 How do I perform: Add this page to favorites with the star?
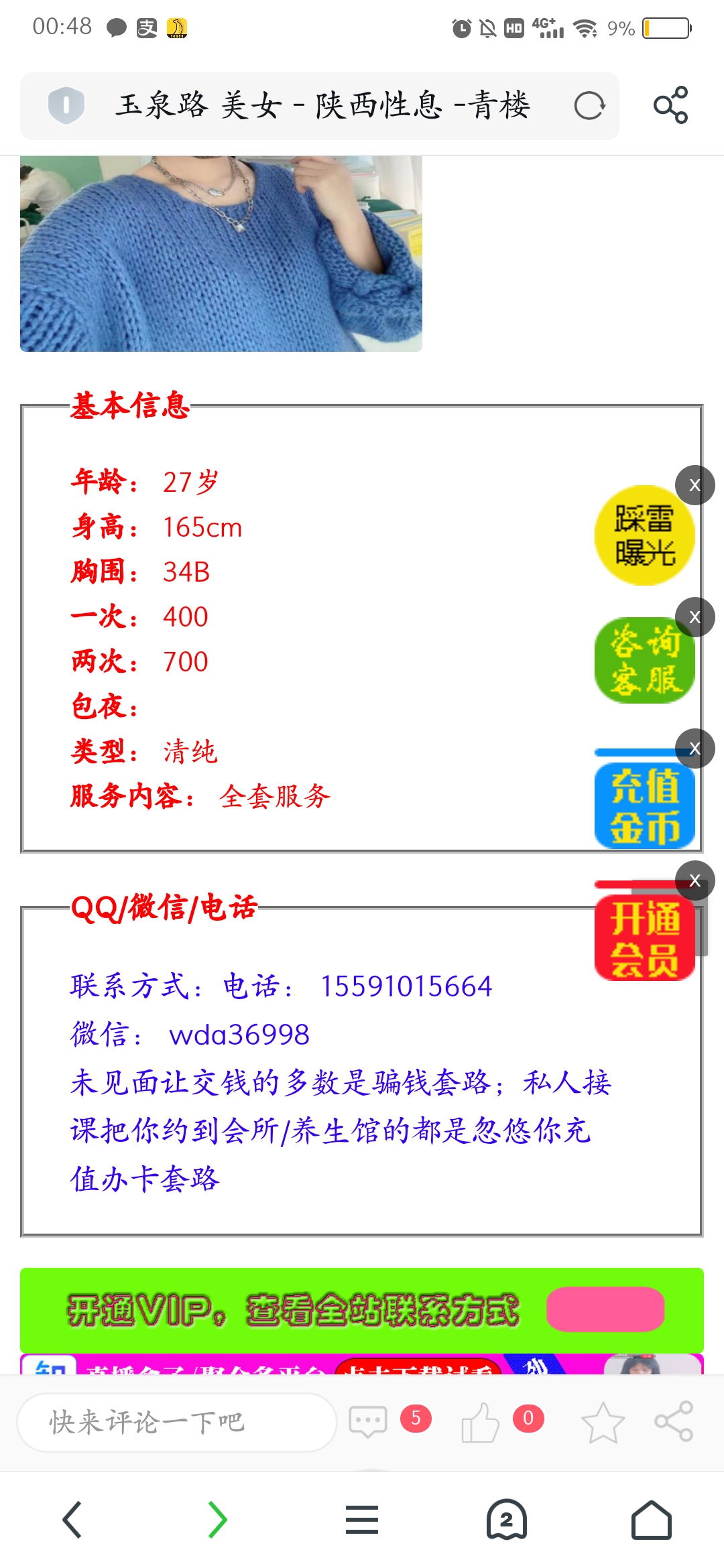coord(603,1422)
